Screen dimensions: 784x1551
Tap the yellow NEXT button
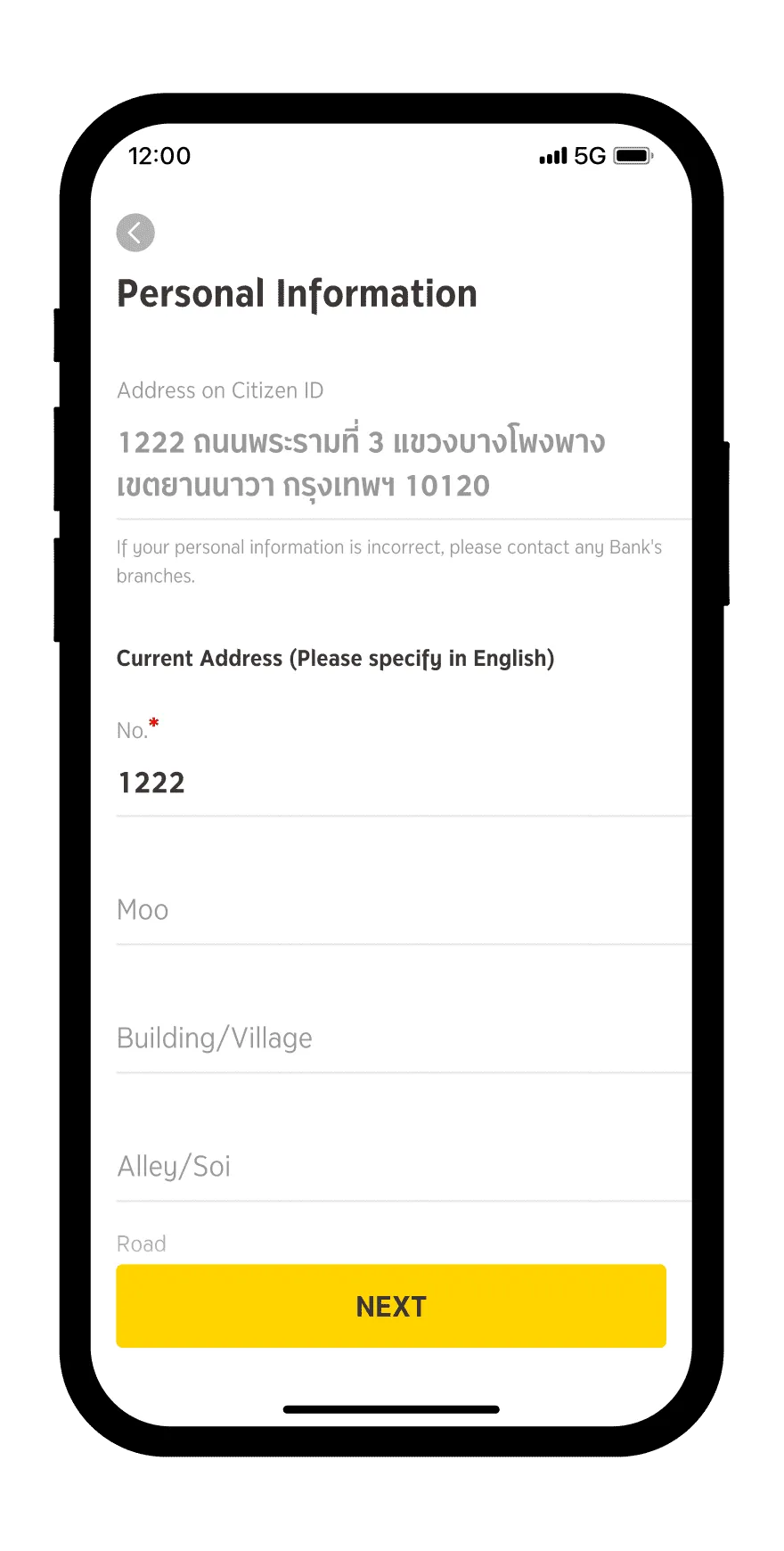[391, 1306]
